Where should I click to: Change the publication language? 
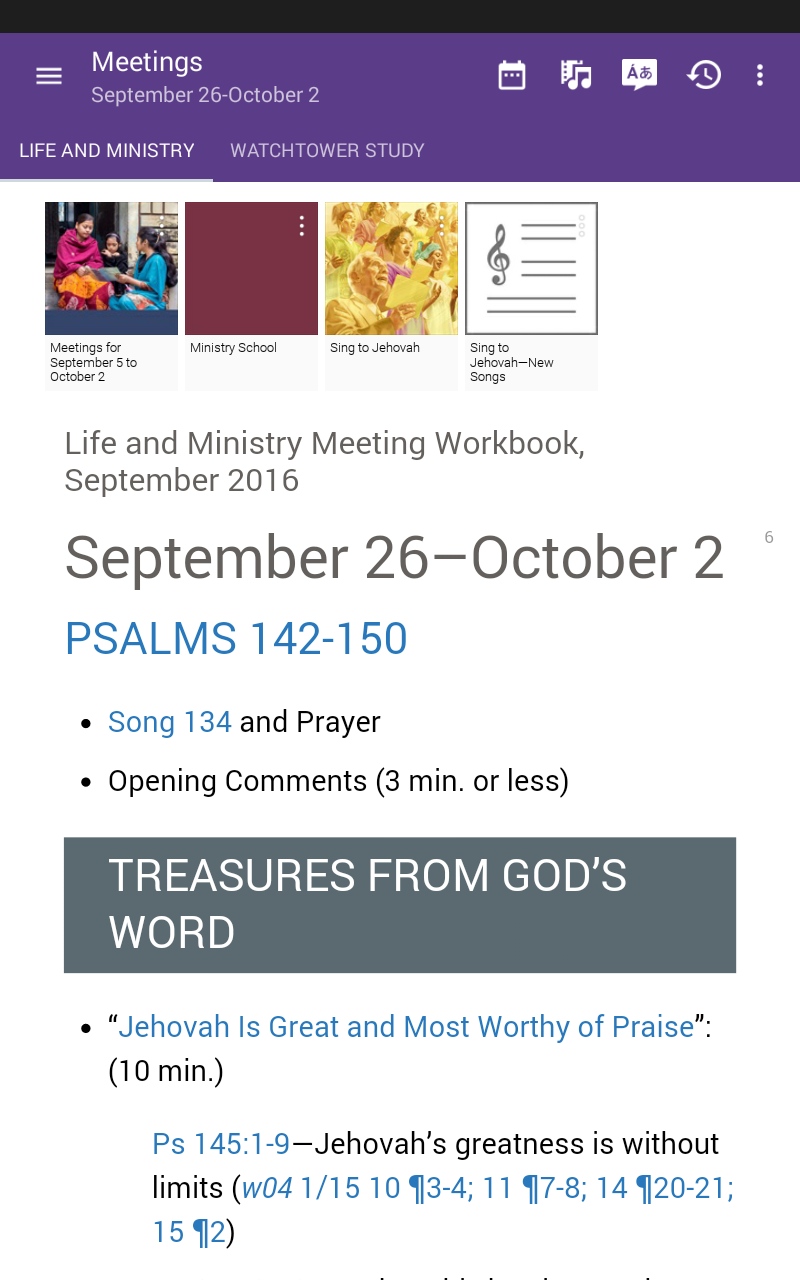639,75
